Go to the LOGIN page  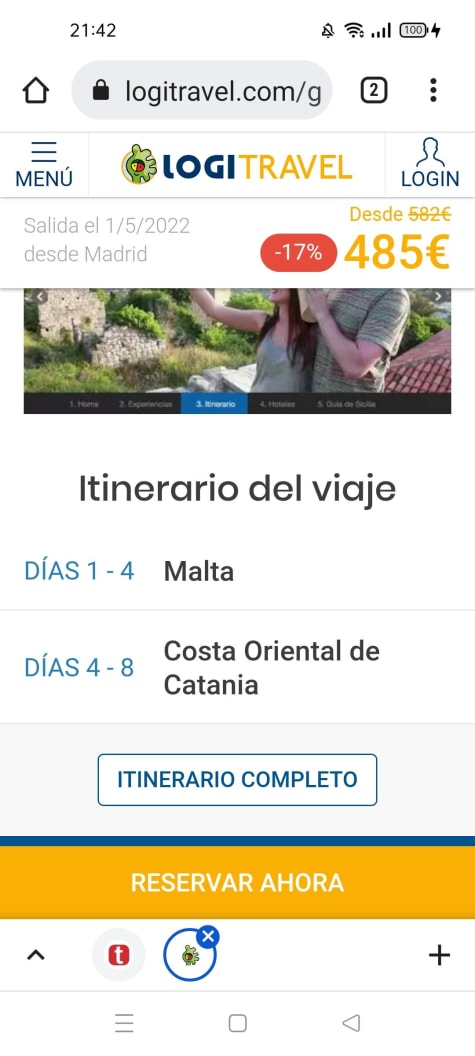[x=430, y=165]
